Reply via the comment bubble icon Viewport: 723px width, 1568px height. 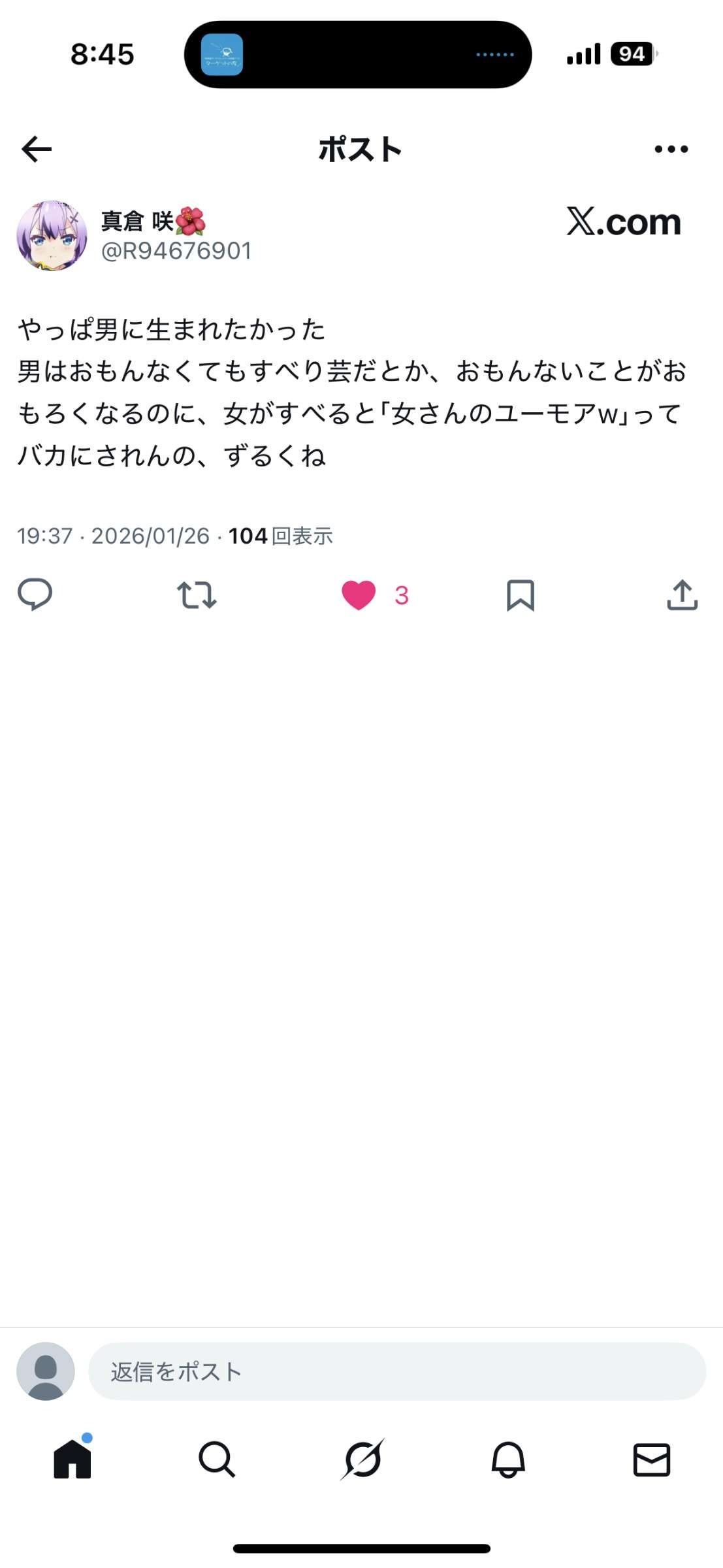pos(35,595)
